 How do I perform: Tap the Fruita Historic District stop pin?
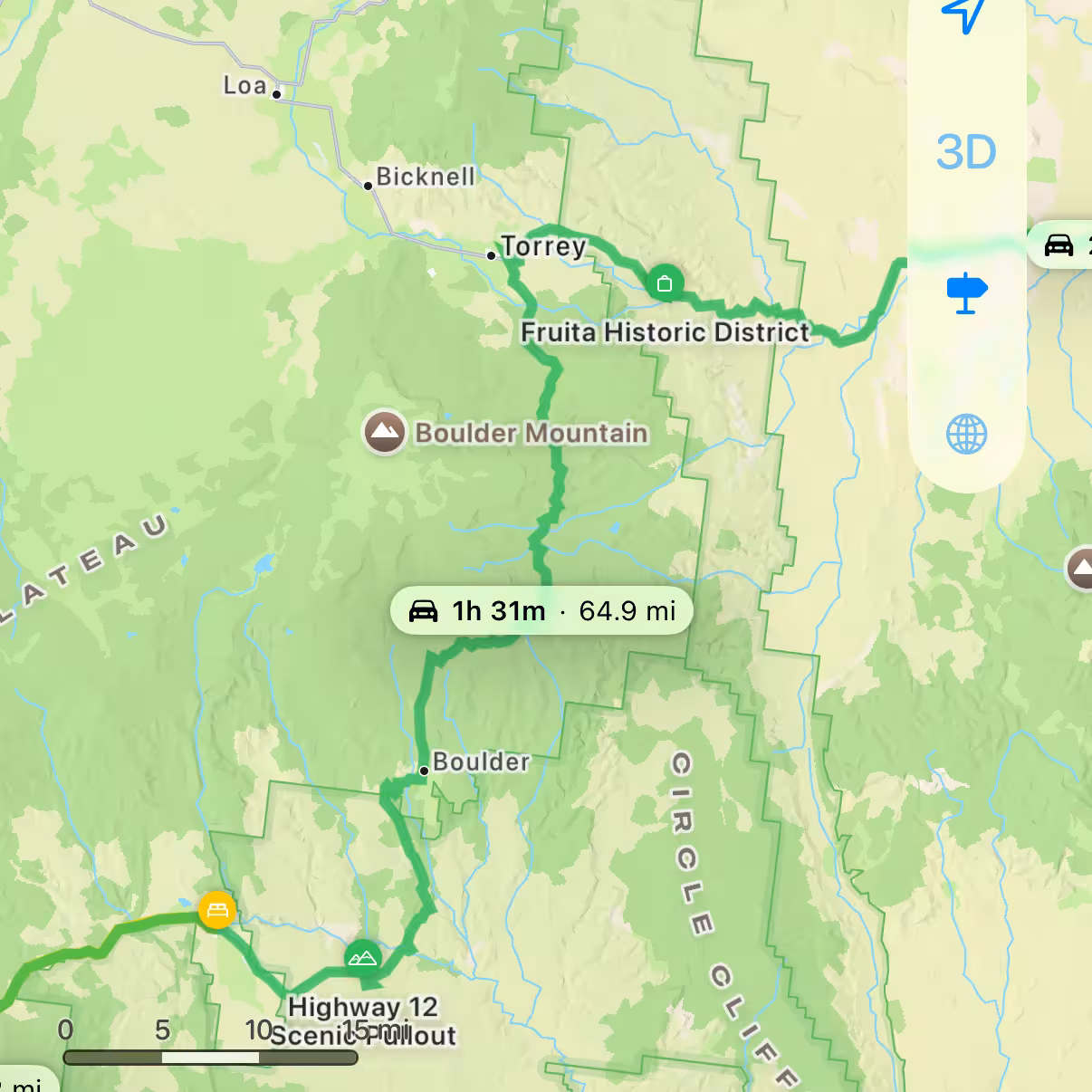[x=665, y=283]
